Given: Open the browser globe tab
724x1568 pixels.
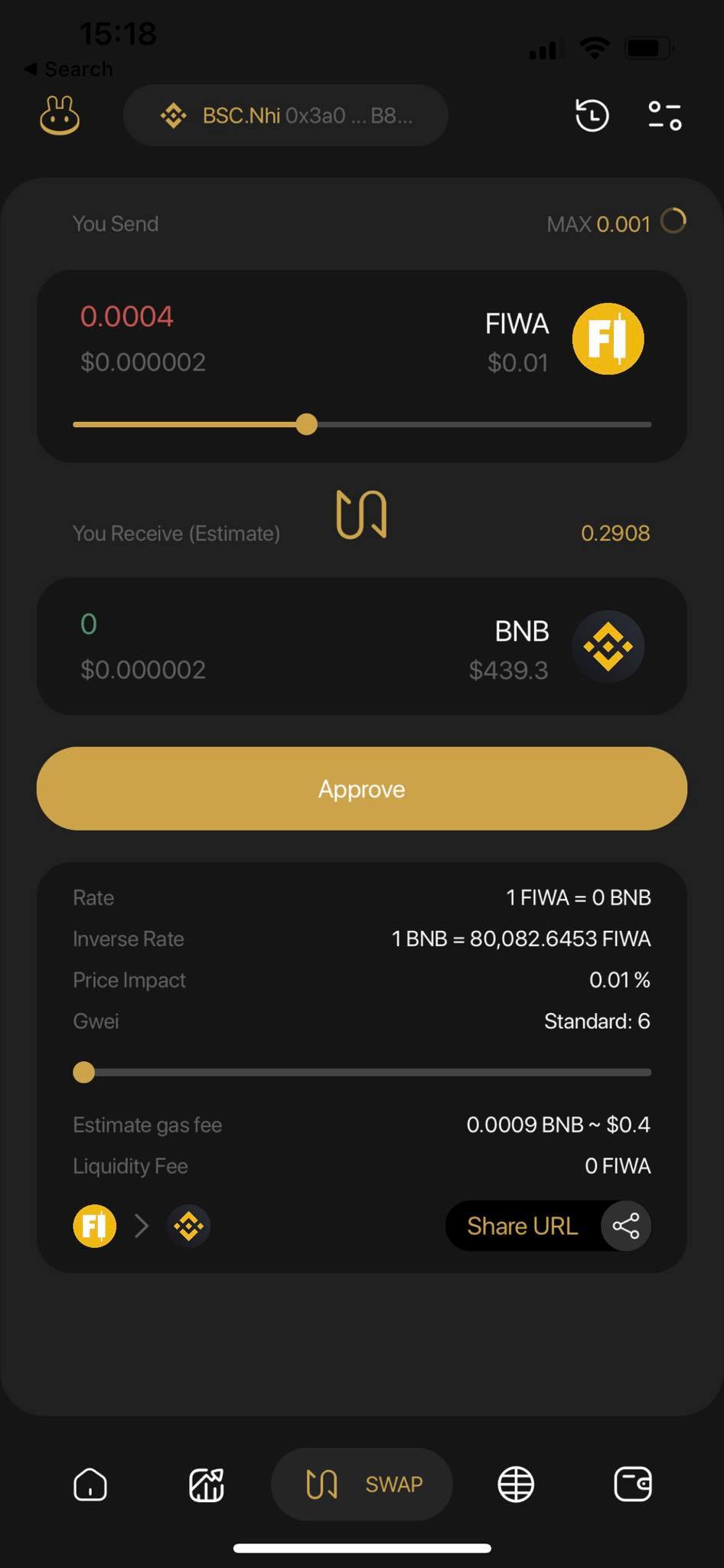Looking at the screenshot, I should 516,1485.
